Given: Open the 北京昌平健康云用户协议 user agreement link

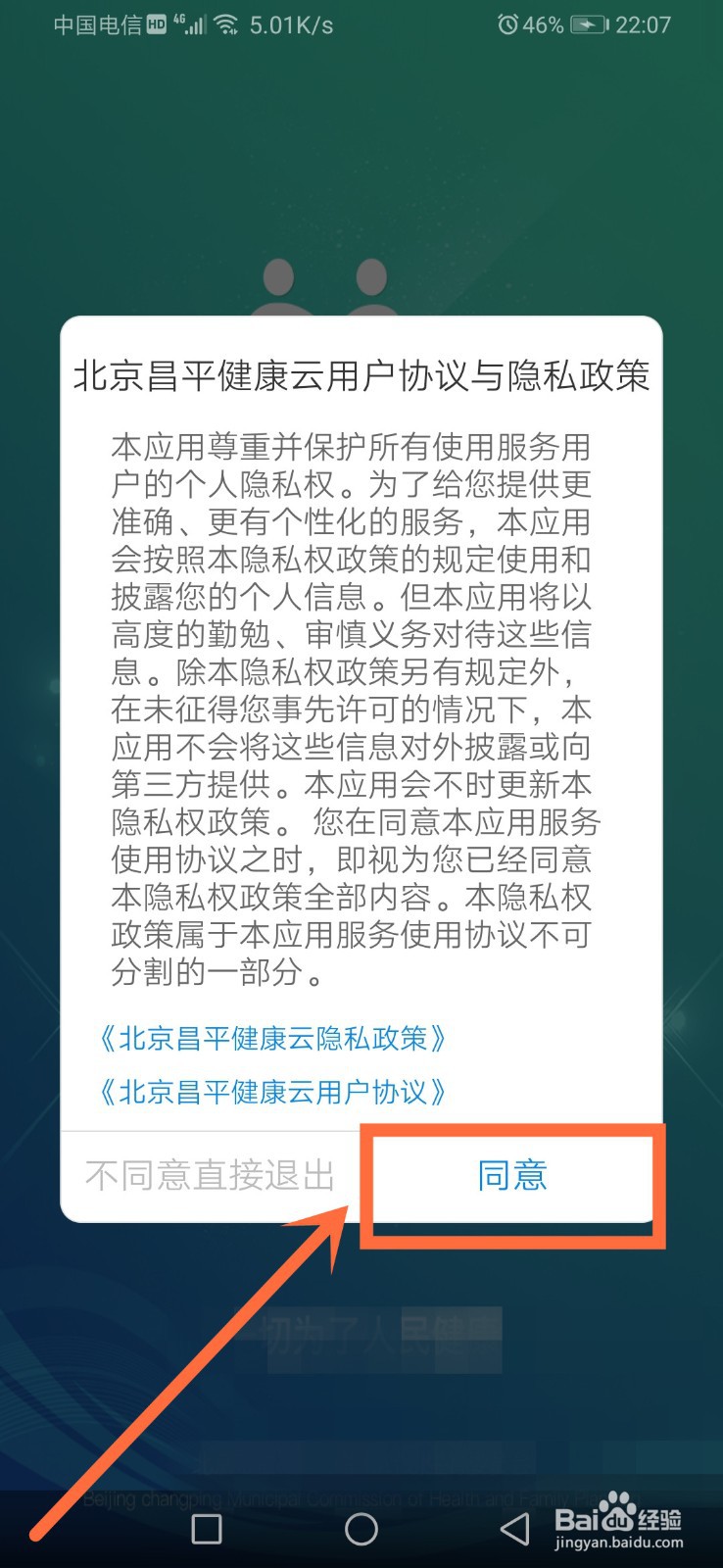Looking at the screenshot, I should point(273,1092).
